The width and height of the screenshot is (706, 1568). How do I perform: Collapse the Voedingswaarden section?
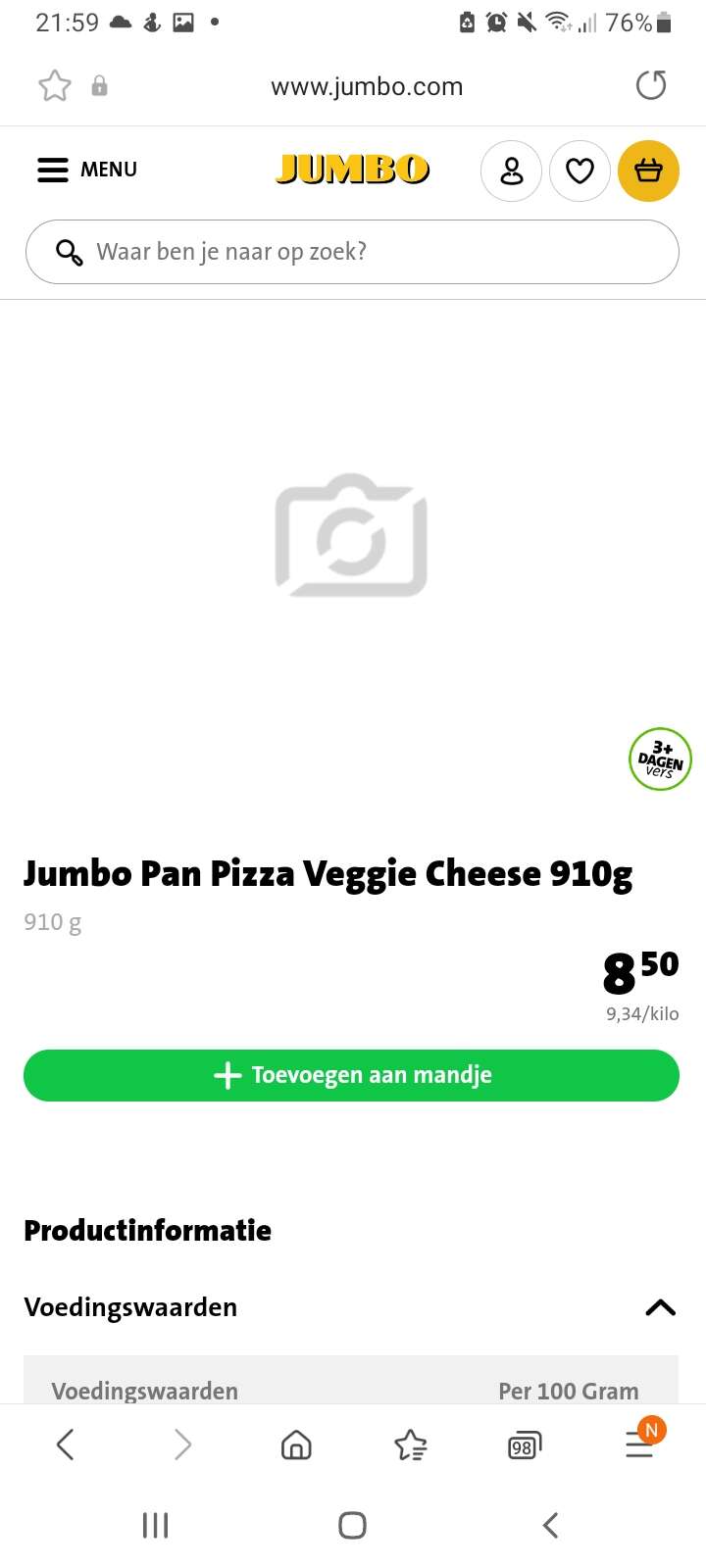click(x=661, y=1307)
